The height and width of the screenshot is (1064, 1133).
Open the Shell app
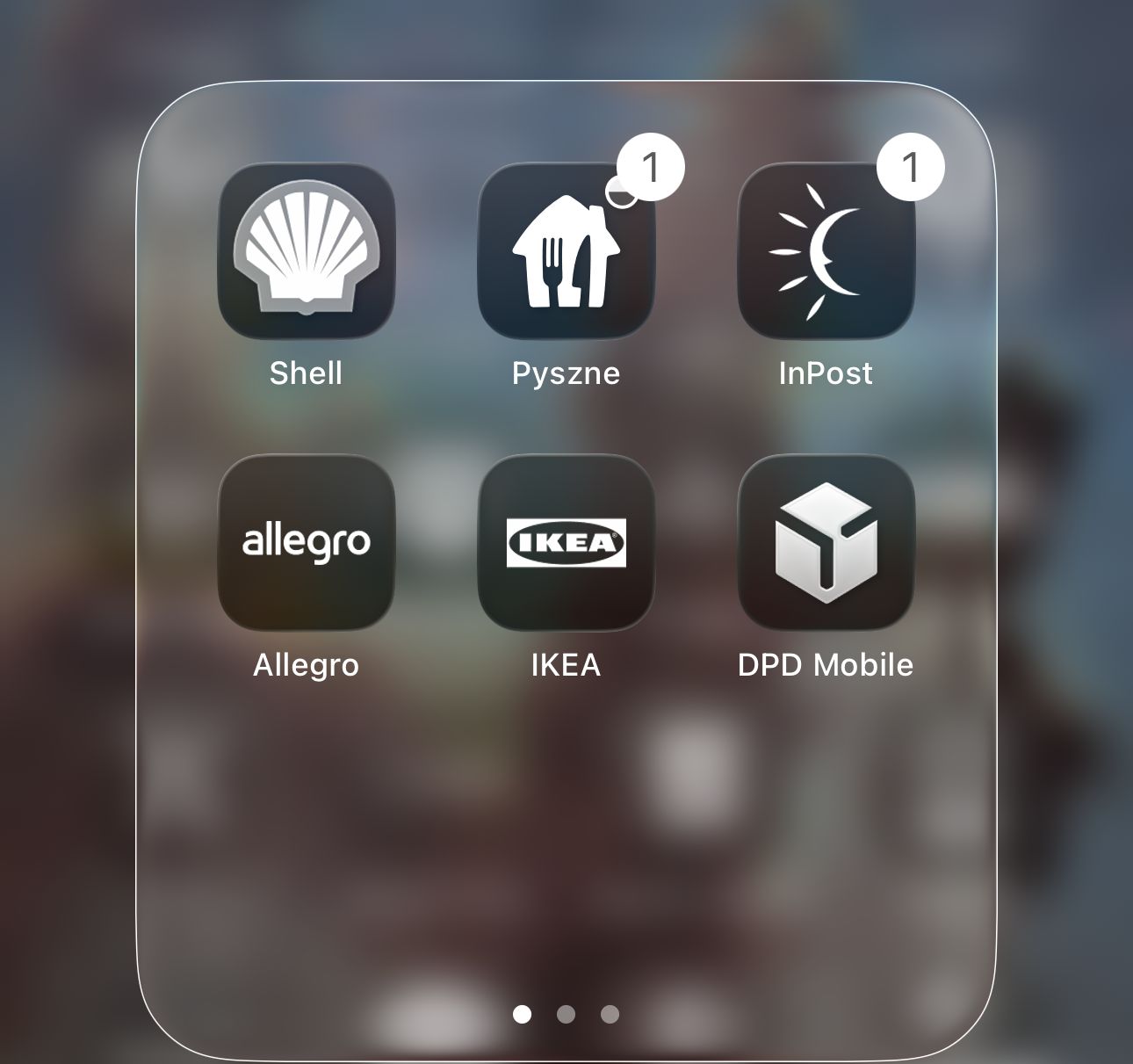point(306,251)
